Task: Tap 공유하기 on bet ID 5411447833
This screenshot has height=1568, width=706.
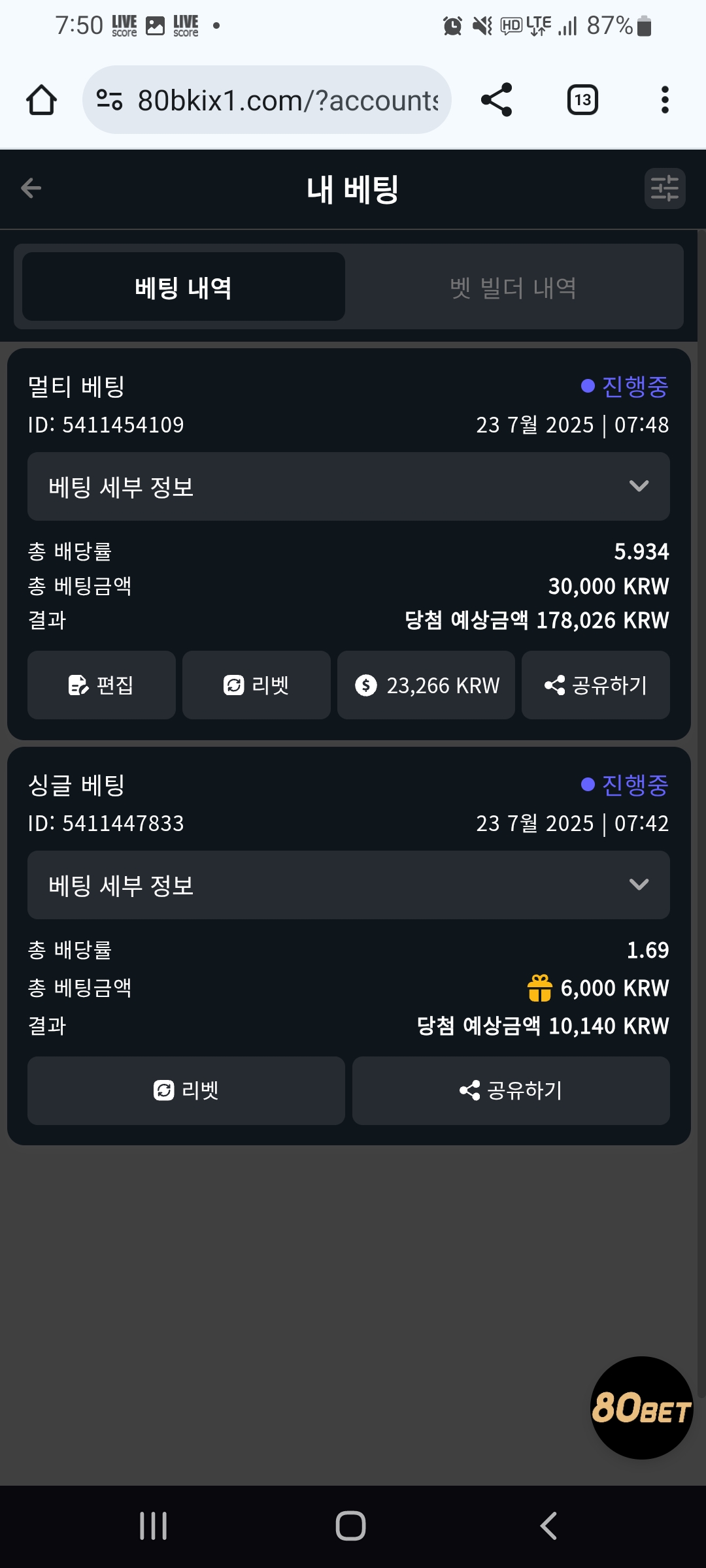Action: pyautogui.click(x=511, y=1090)
